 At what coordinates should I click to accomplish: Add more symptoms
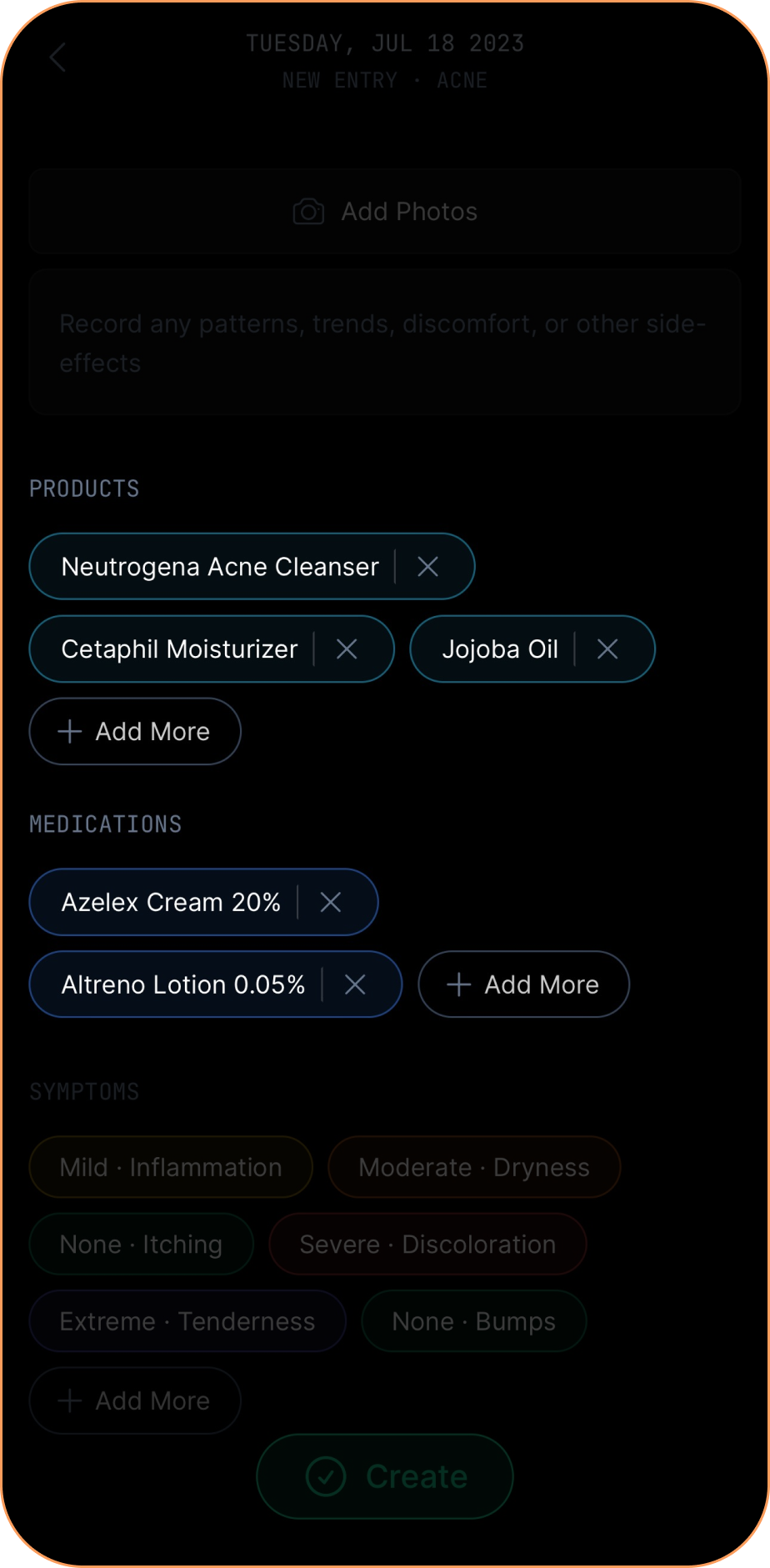point(135,1400)
